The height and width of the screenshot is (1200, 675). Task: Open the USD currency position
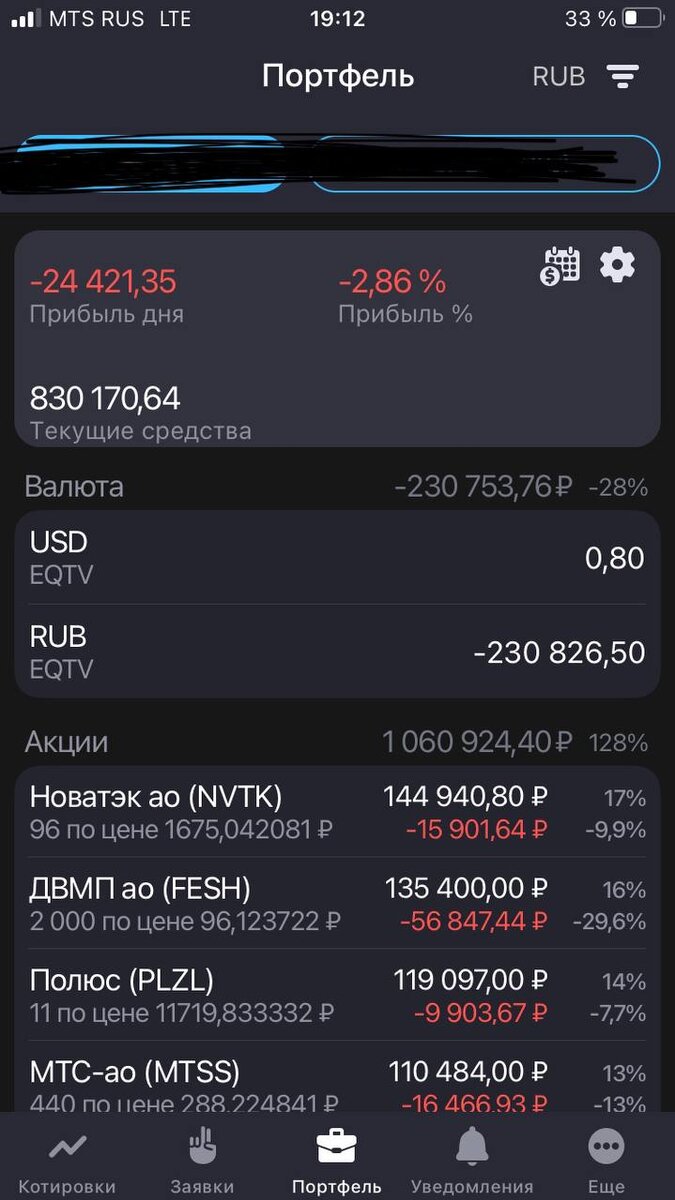tap(337, 557)
